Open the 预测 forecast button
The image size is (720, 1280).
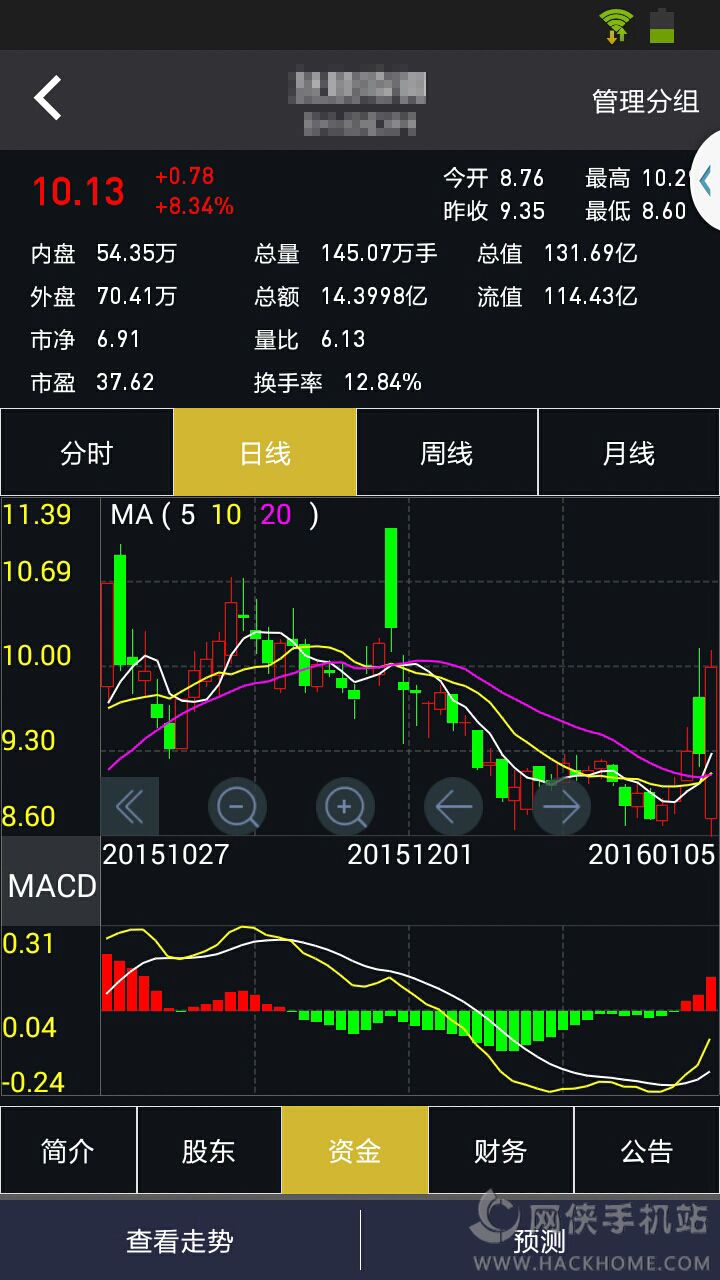(x=539, y=1241)
